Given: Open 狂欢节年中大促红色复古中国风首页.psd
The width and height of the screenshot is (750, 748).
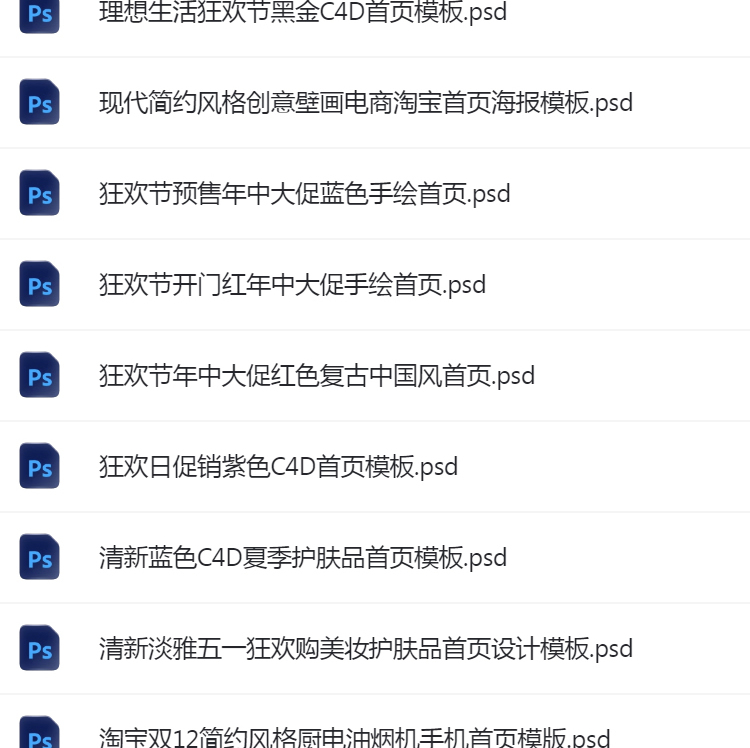Looking at the screenshot, I should pyautogui.click(x=316, y=376).
